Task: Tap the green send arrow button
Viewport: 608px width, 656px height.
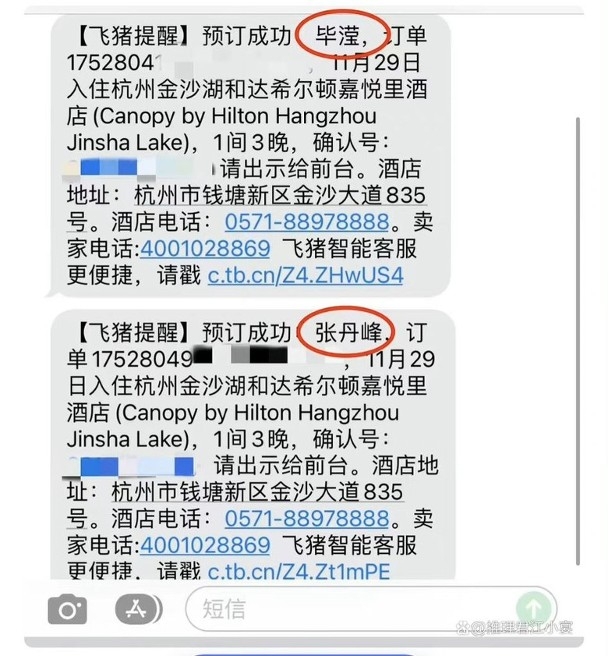Action: pyautogui.click(x=536, y=608)
